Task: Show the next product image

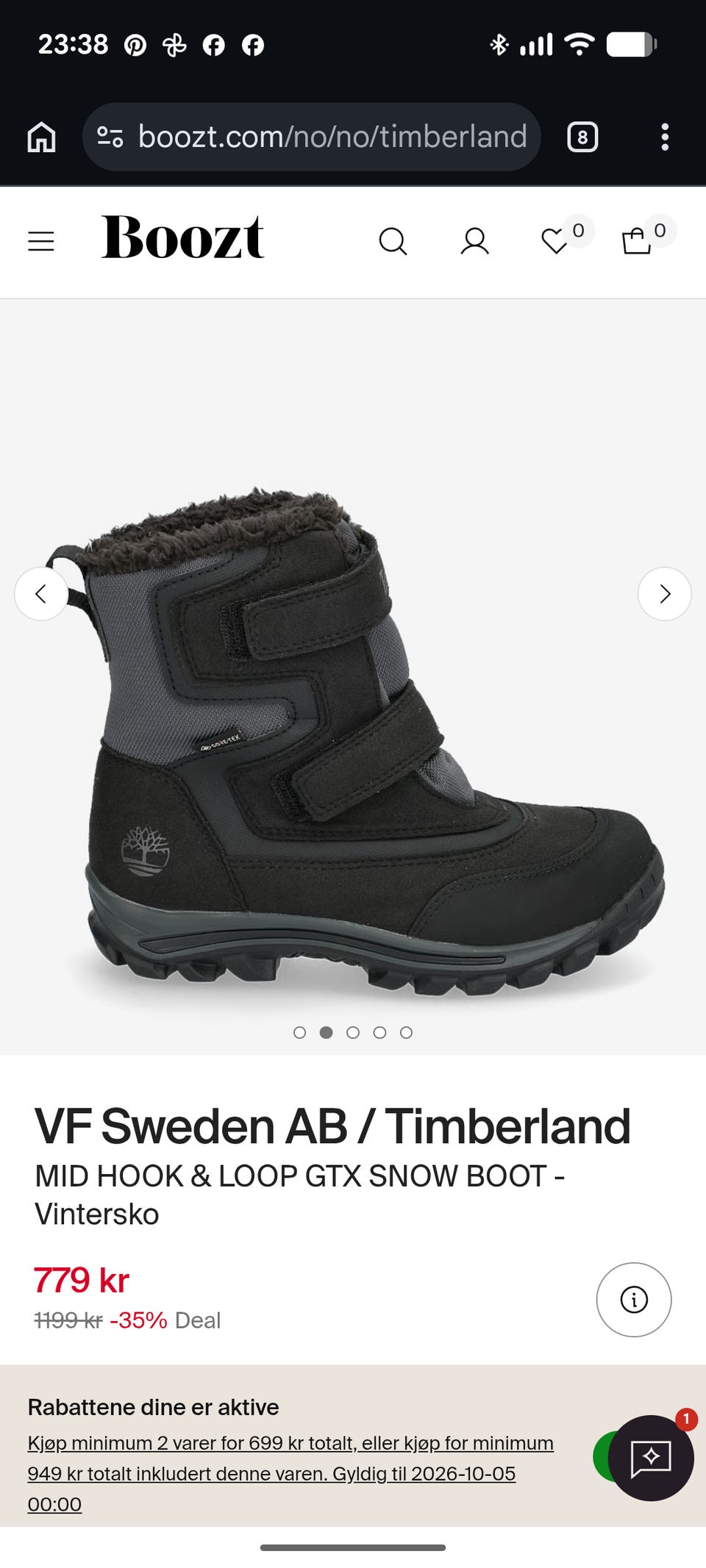Action: 665,594
